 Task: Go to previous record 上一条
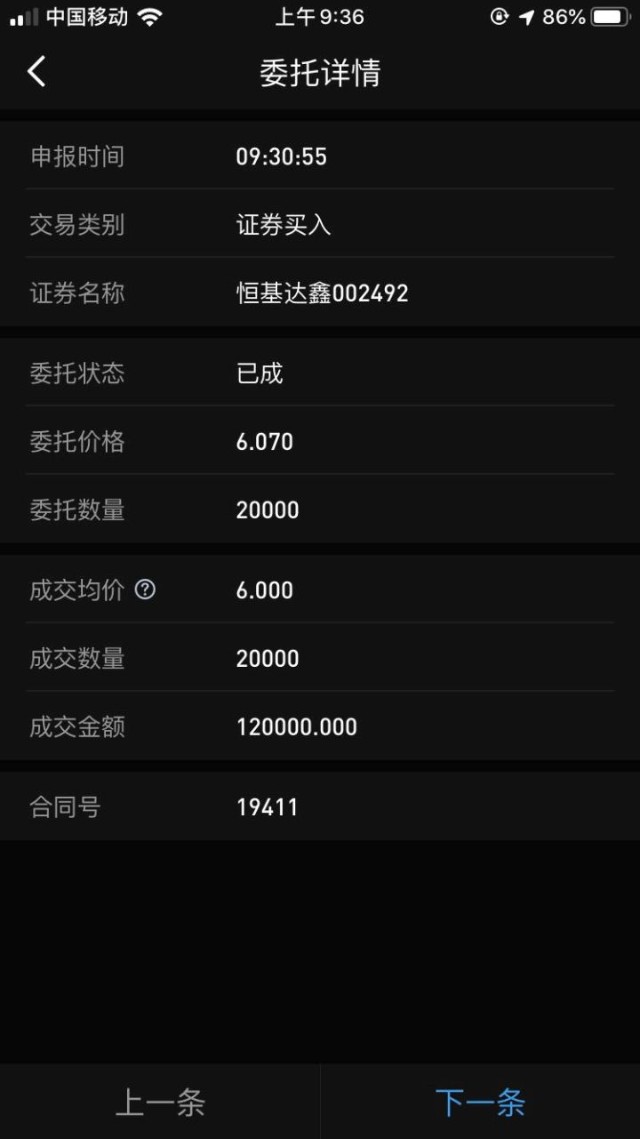click(160, 1102)
